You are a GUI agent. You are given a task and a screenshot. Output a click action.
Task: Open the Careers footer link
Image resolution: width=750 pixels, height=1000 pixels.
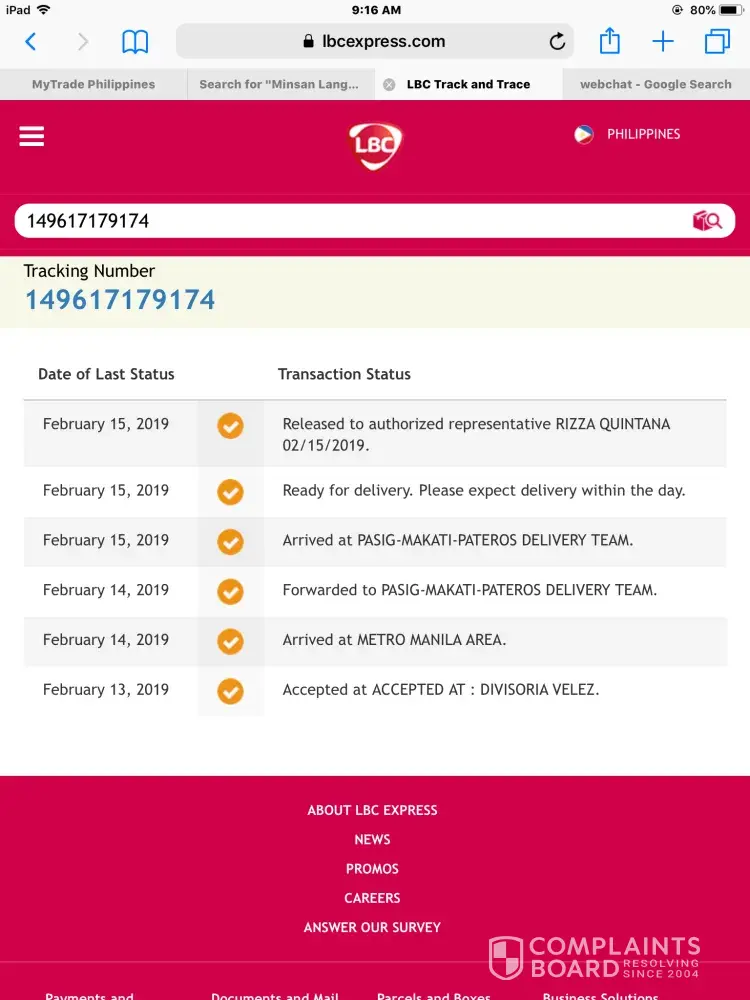pos(372,898)
